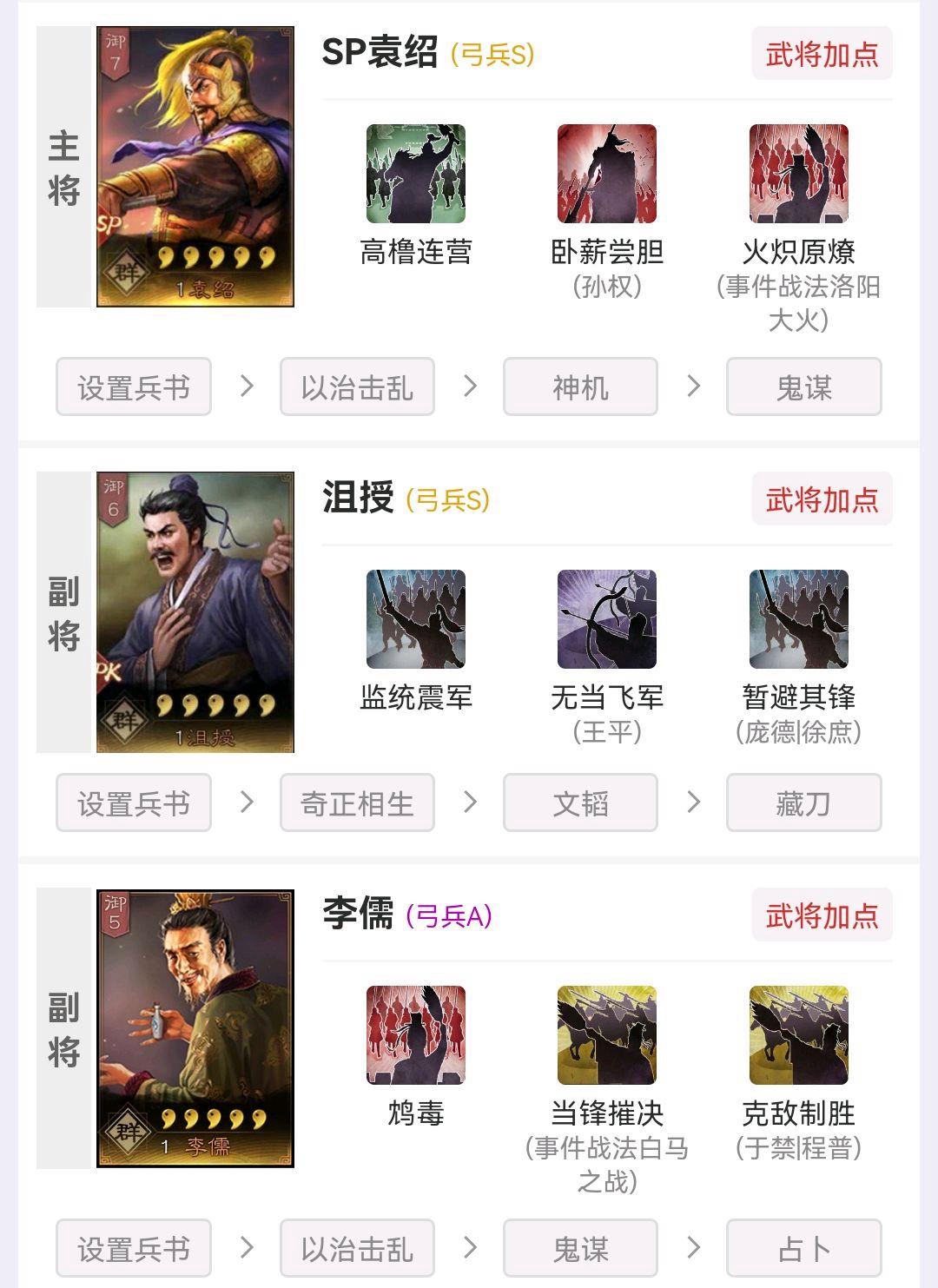
Task: View the 无当飞军 skill icon
Action: click(x=607, y=619)
